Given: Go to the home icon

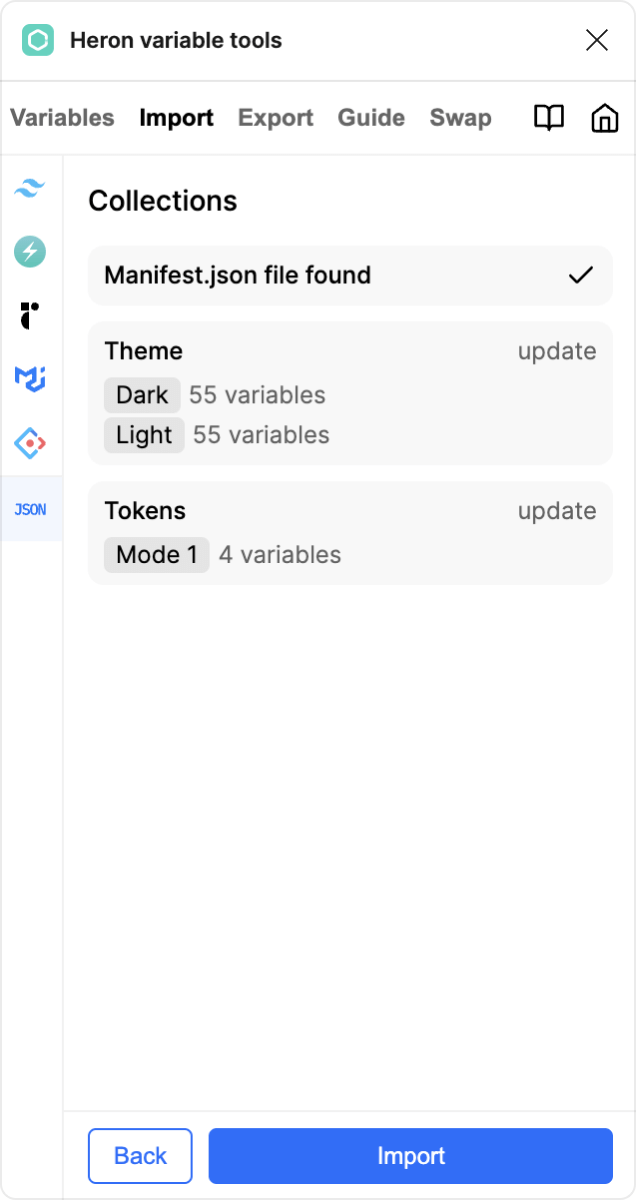Looking at the screenshot, I should click(605, 118).
